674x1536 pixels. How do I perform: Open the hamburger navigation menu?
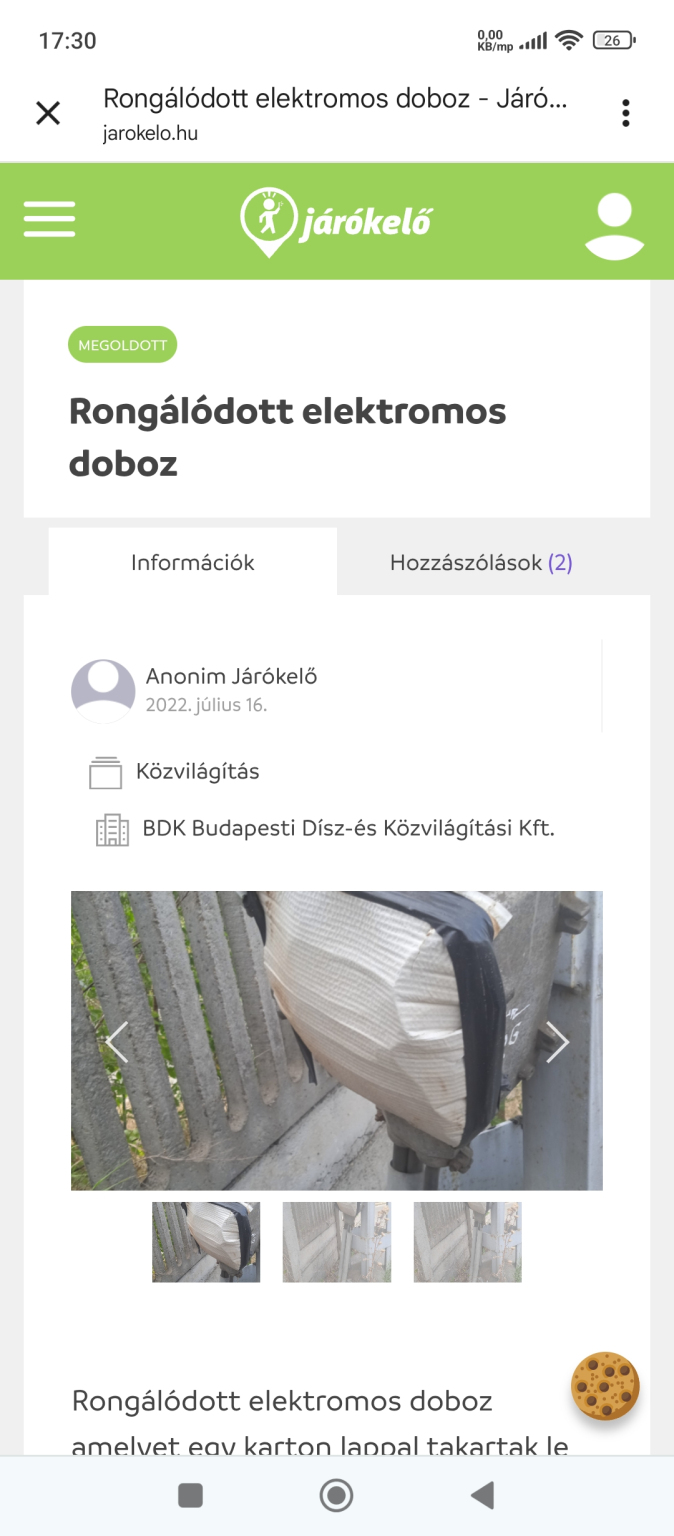[x=50, y=219]
